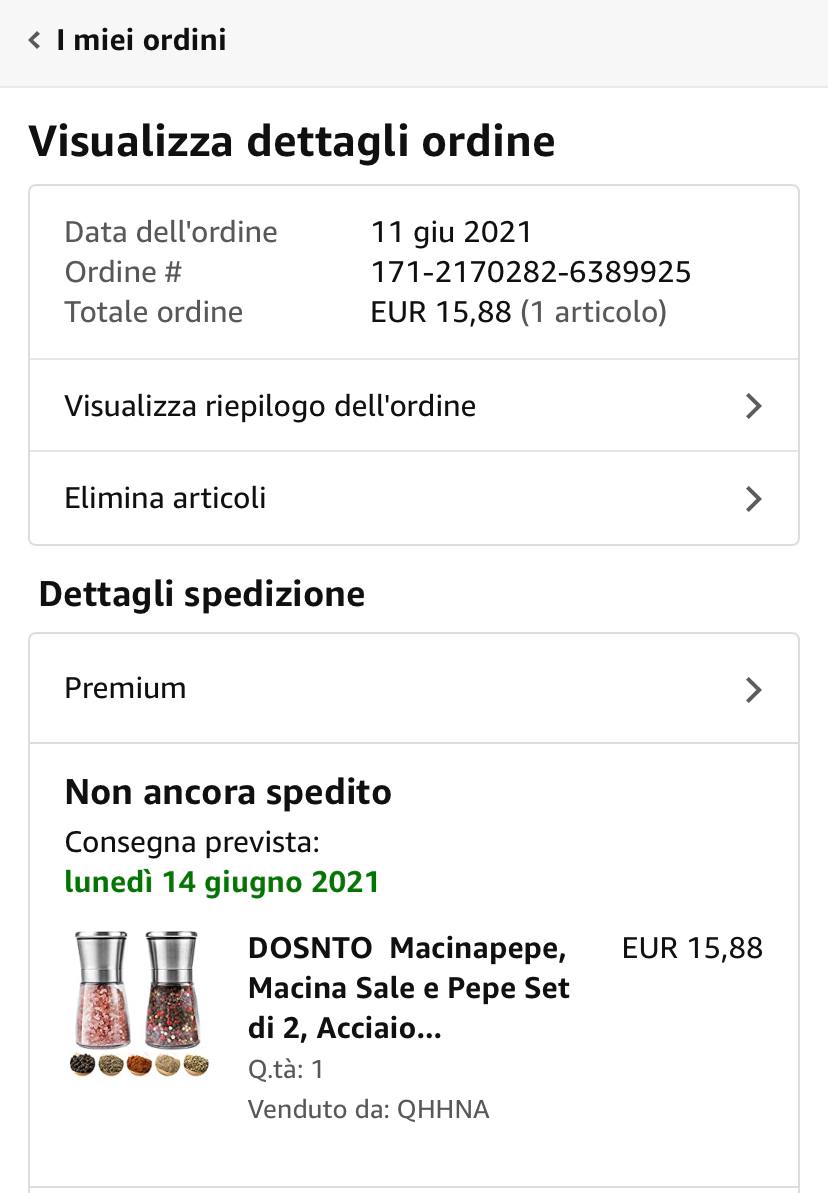Open Visualizza riepilogo dell'ordine
828x1193 pixels.
(413, 406)
